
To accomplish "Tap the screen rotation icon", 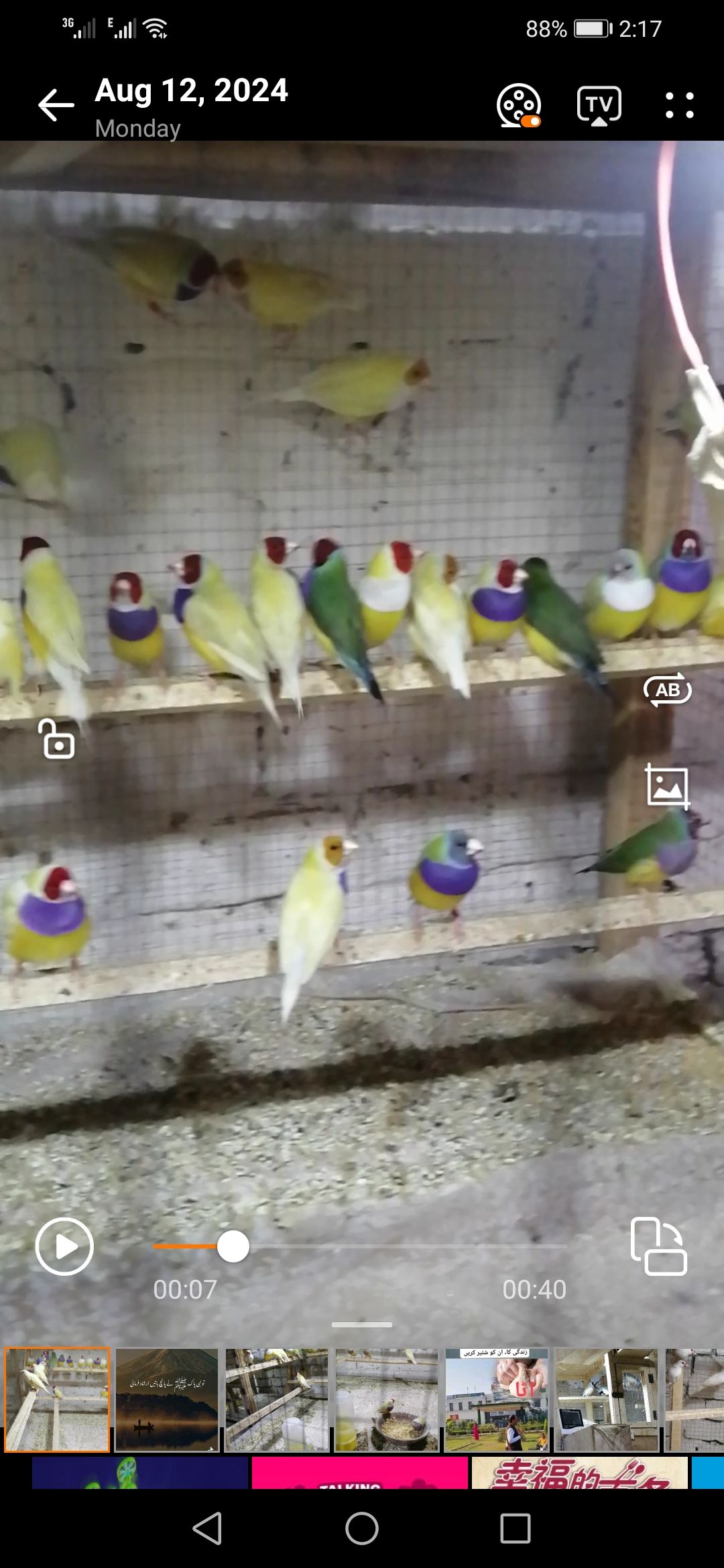I will coord(658,1246).
